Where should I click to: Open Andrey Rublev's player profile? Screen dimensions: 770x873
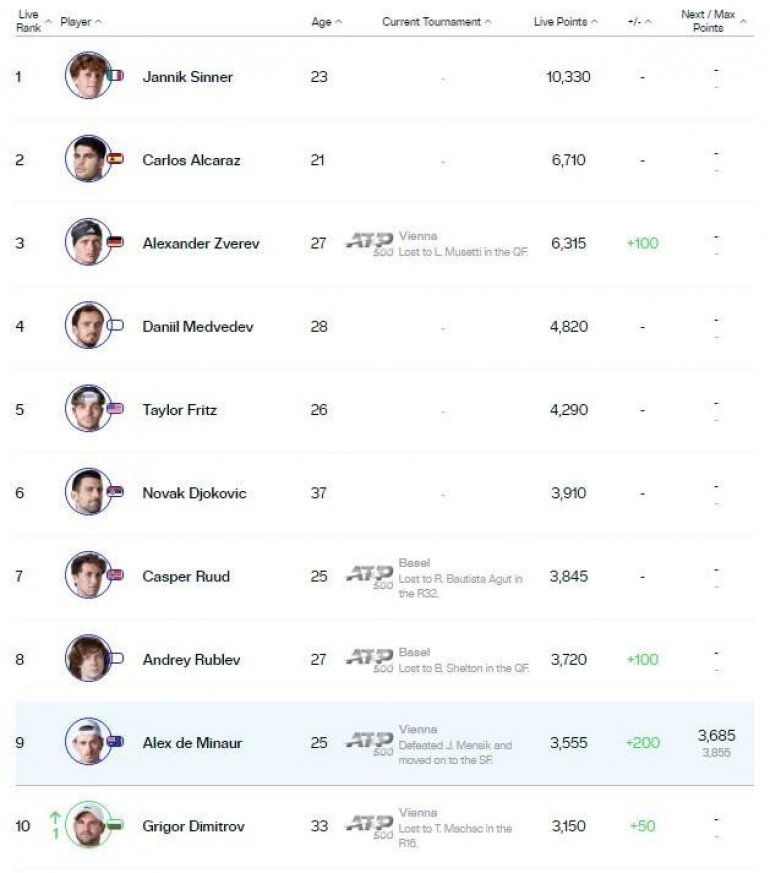click(191, 660)
